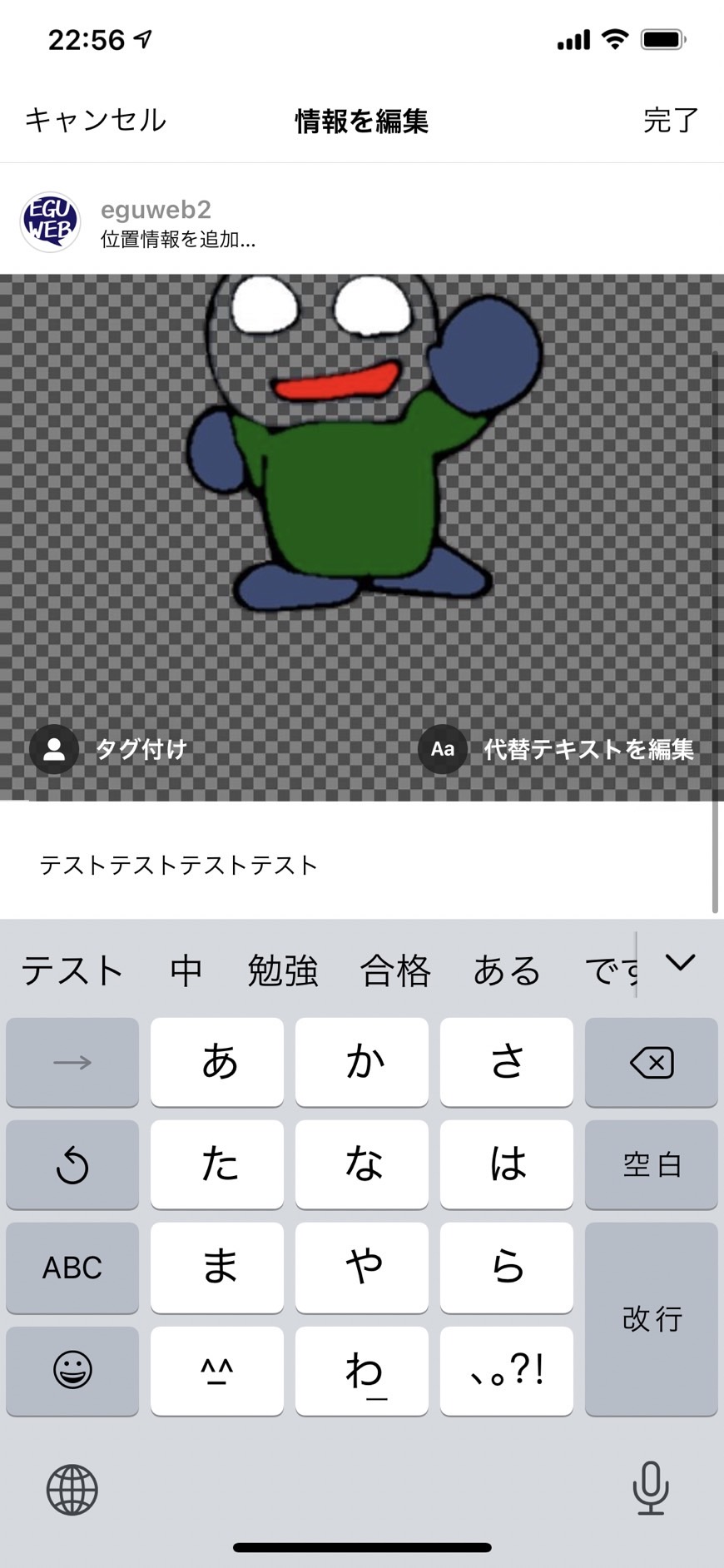Switch keyboard to ABC mode

point(72,1267)
